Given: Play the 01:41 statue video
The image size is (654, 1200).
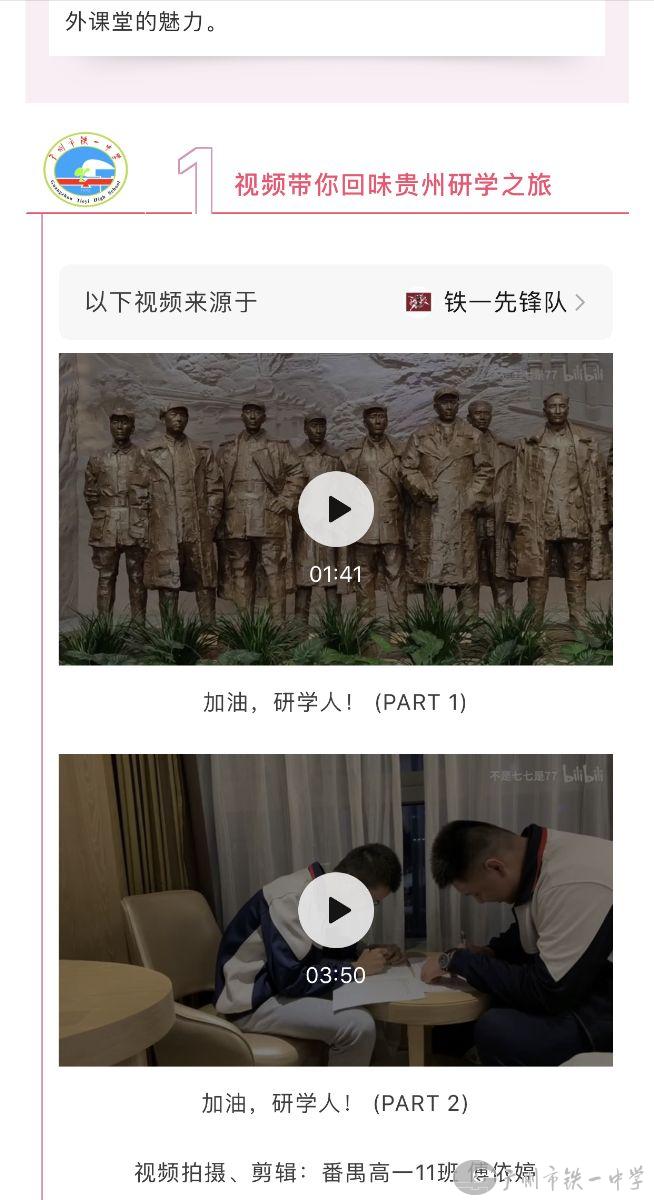Looking at the screenshot, I should click(x=336, y=510).
